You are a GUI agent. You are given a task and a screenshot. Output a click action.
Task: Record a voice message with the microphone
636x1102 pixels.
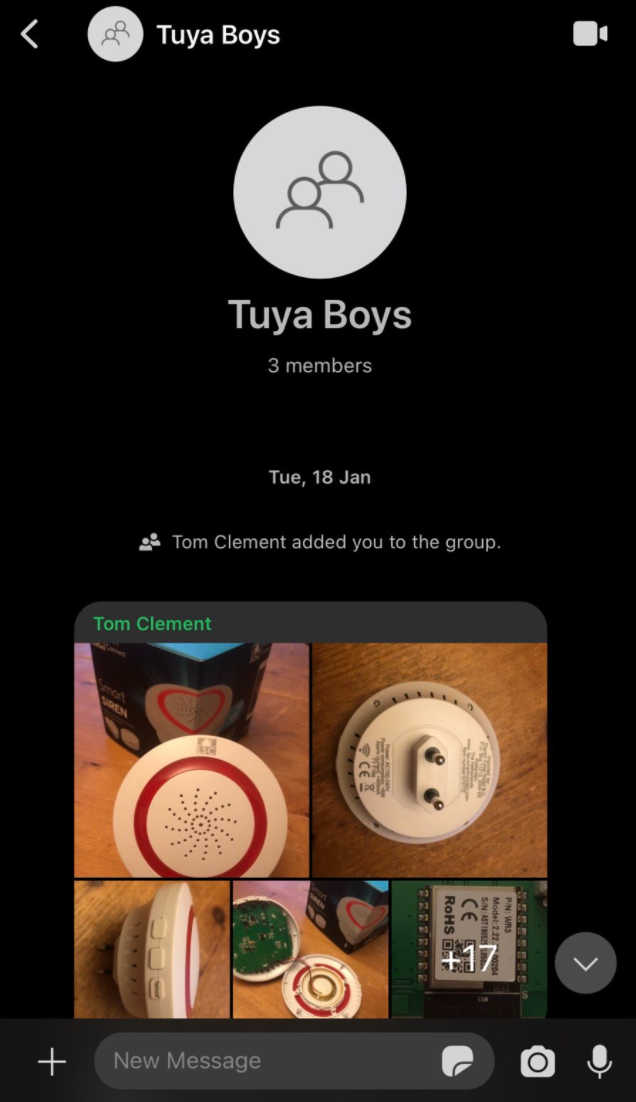coord(599,1061)
